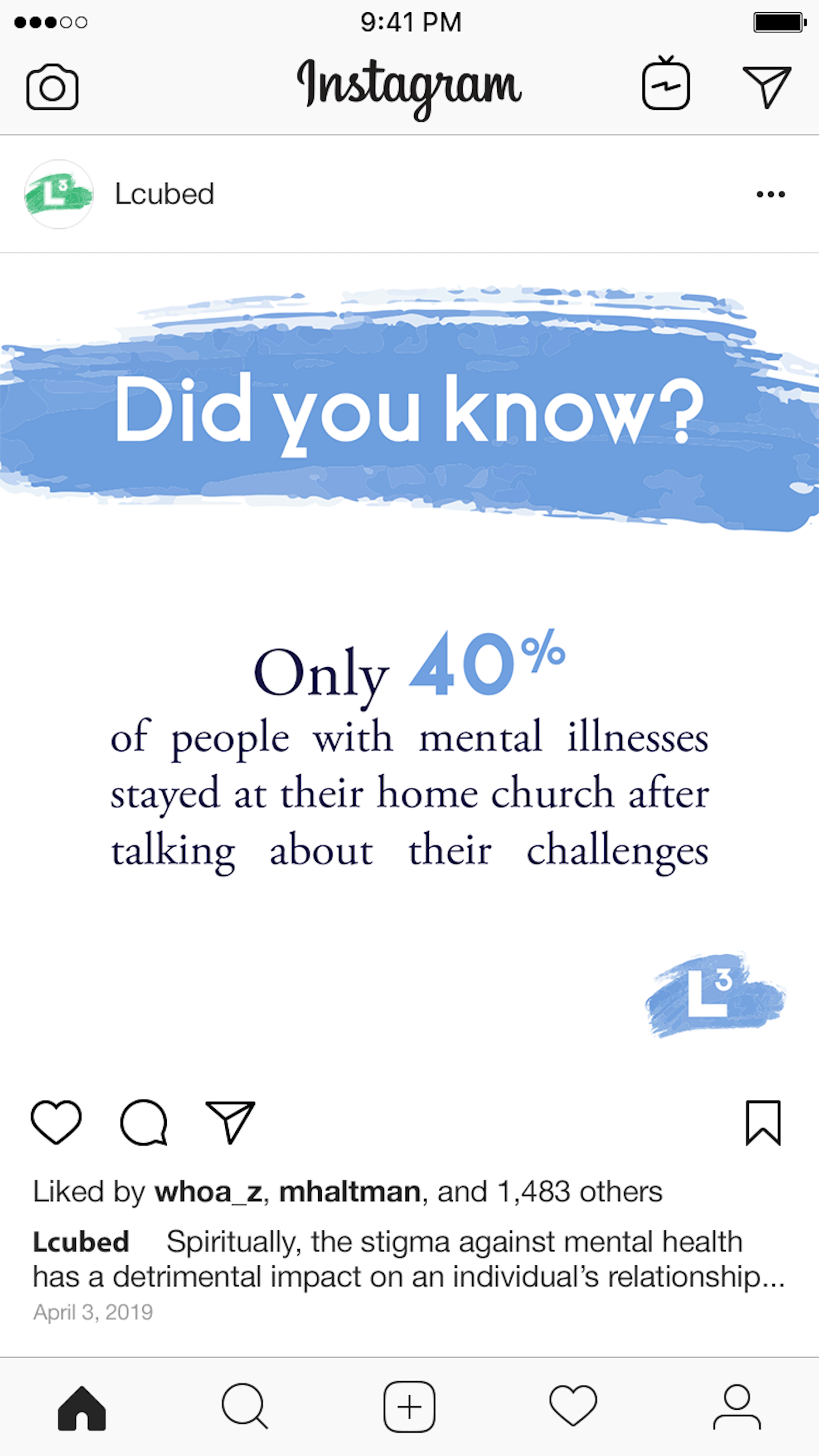Screen dimensions: 819x1456
Task: Open direct messages in the top bar
Action: 766,87
